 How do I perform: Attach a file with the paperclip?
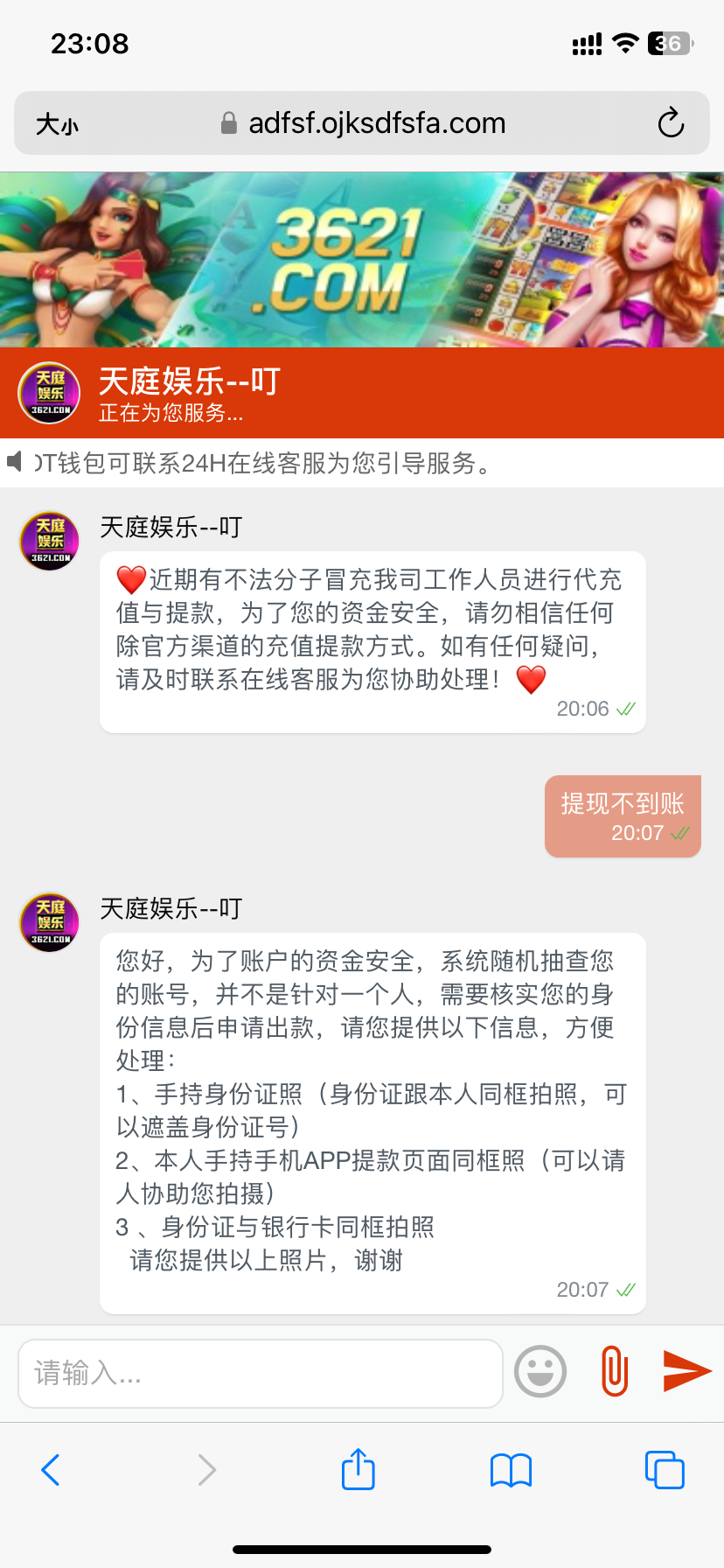coord(615,1371)
